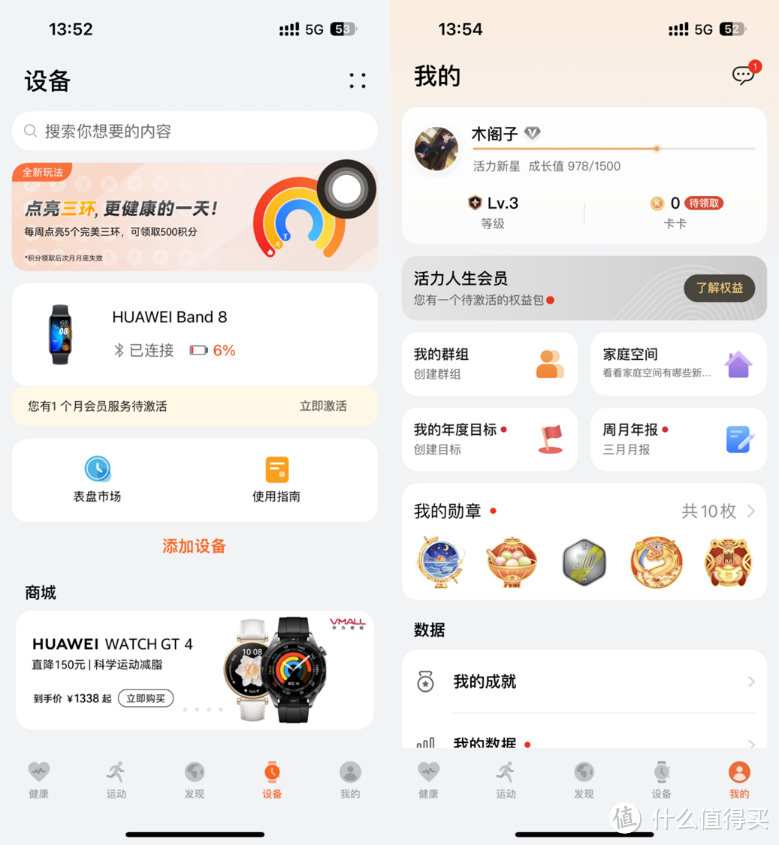Tap 立即购买 buy button for WATCH GT 4

click(x=146, y=698)
